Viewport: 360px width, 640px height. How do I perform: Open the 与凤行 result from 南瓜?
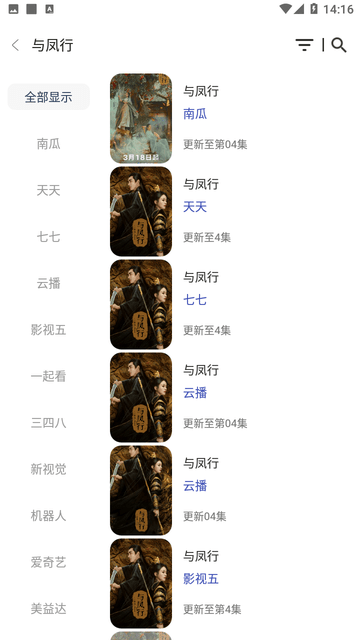231,118
